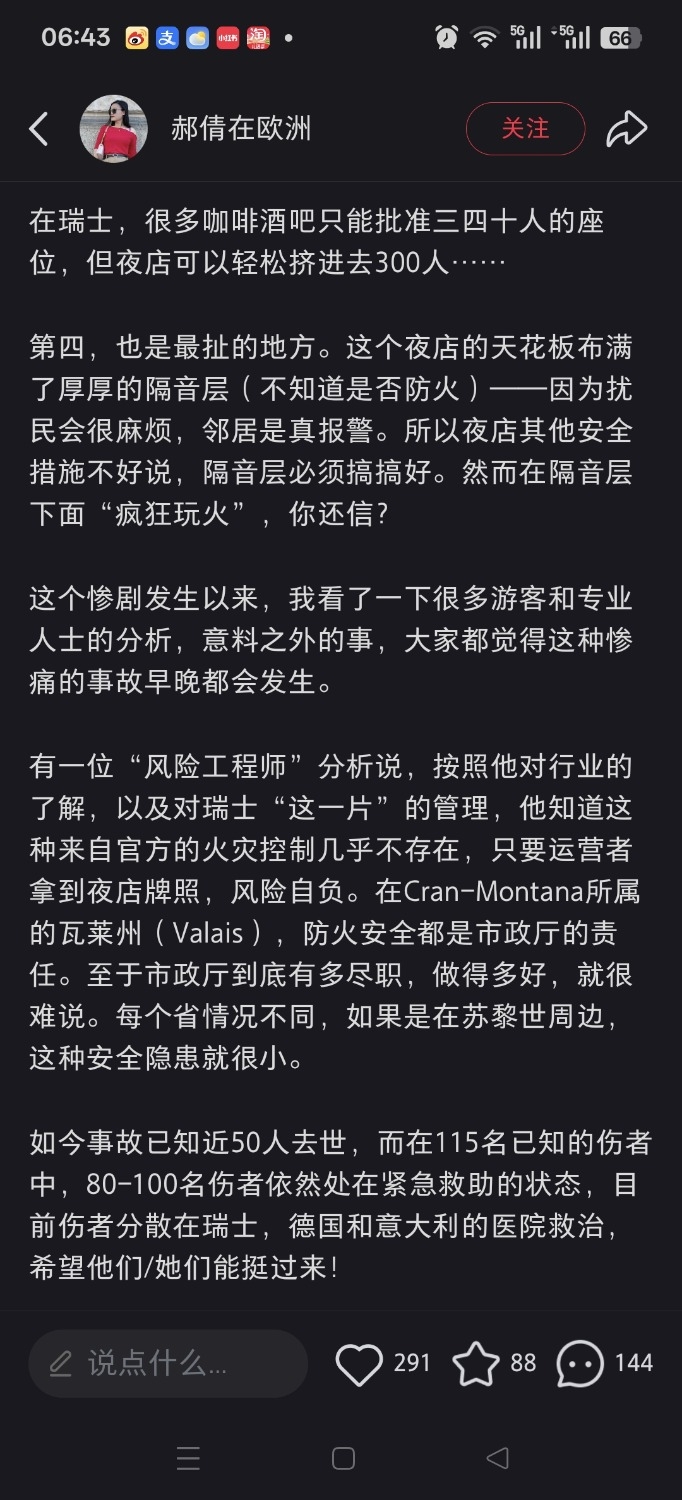The width and height of the screenshot is (682, 1500).
Task: Like this post with the heart icon
Action: click(x=359, y=1363)
